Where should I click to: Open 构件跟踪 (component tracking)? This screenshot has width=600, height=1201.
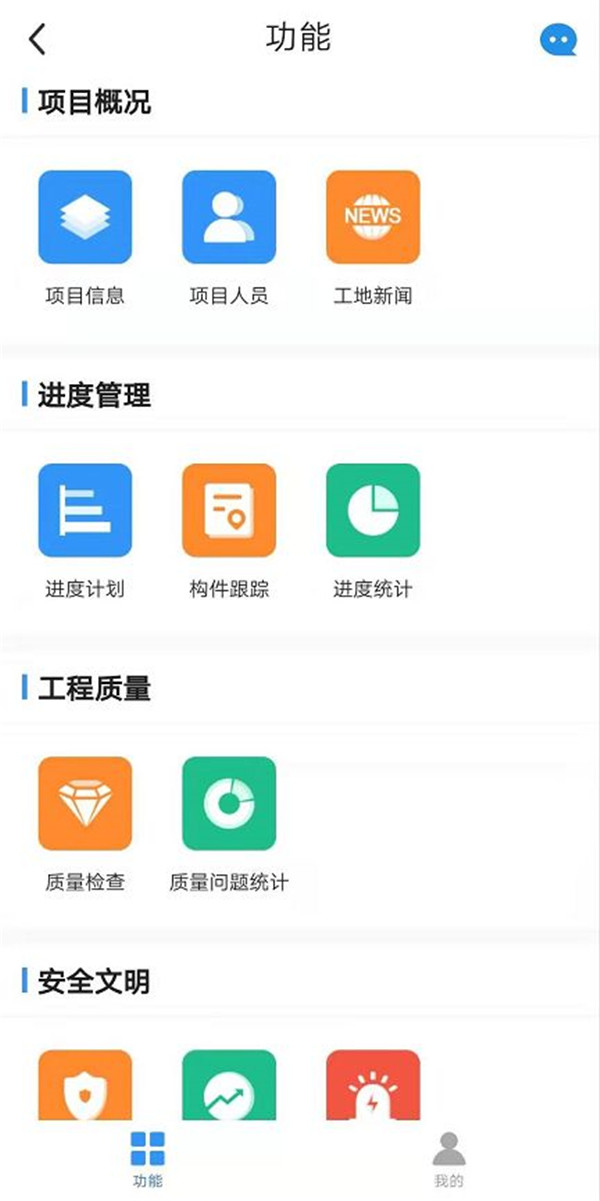(229, 510)
